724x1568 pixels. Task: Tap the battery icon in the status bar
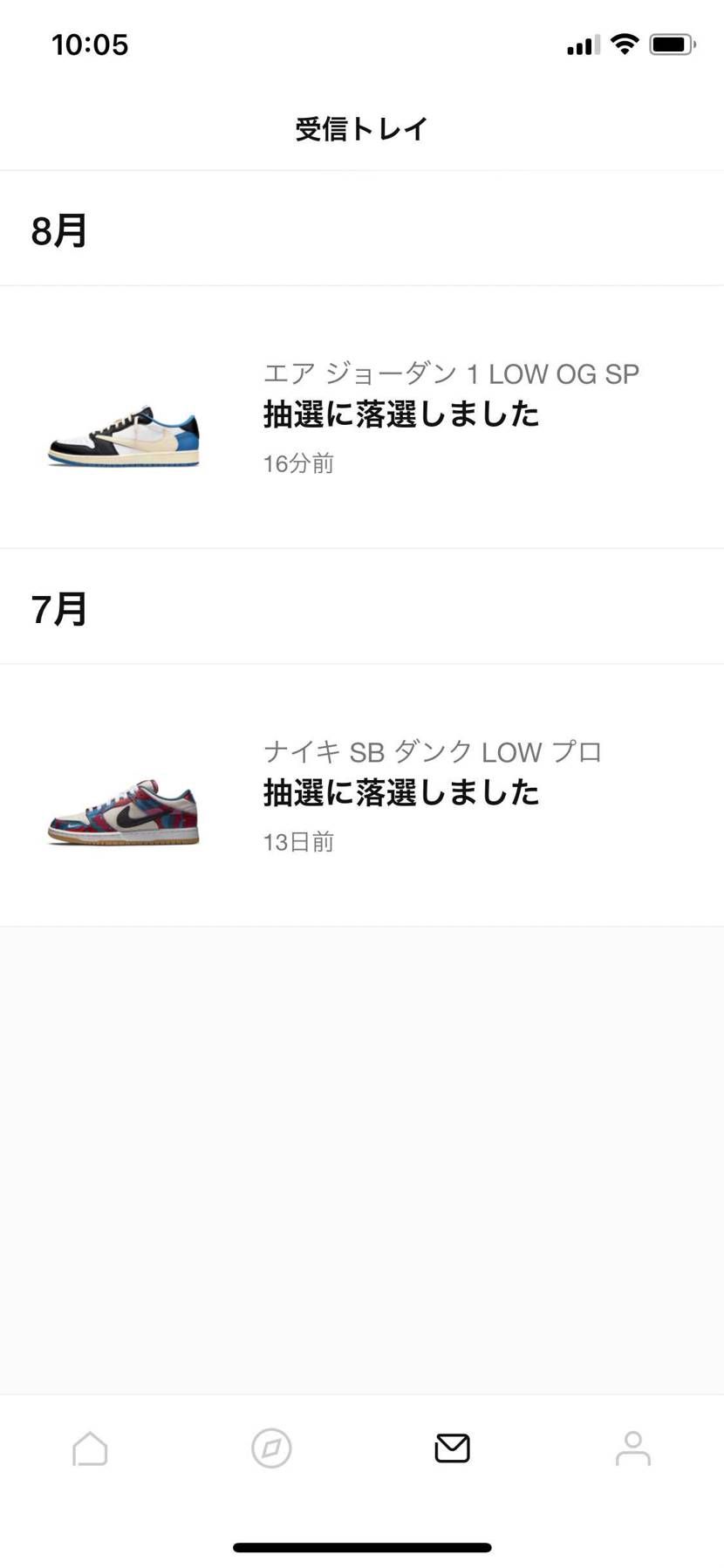click(672, 44)
